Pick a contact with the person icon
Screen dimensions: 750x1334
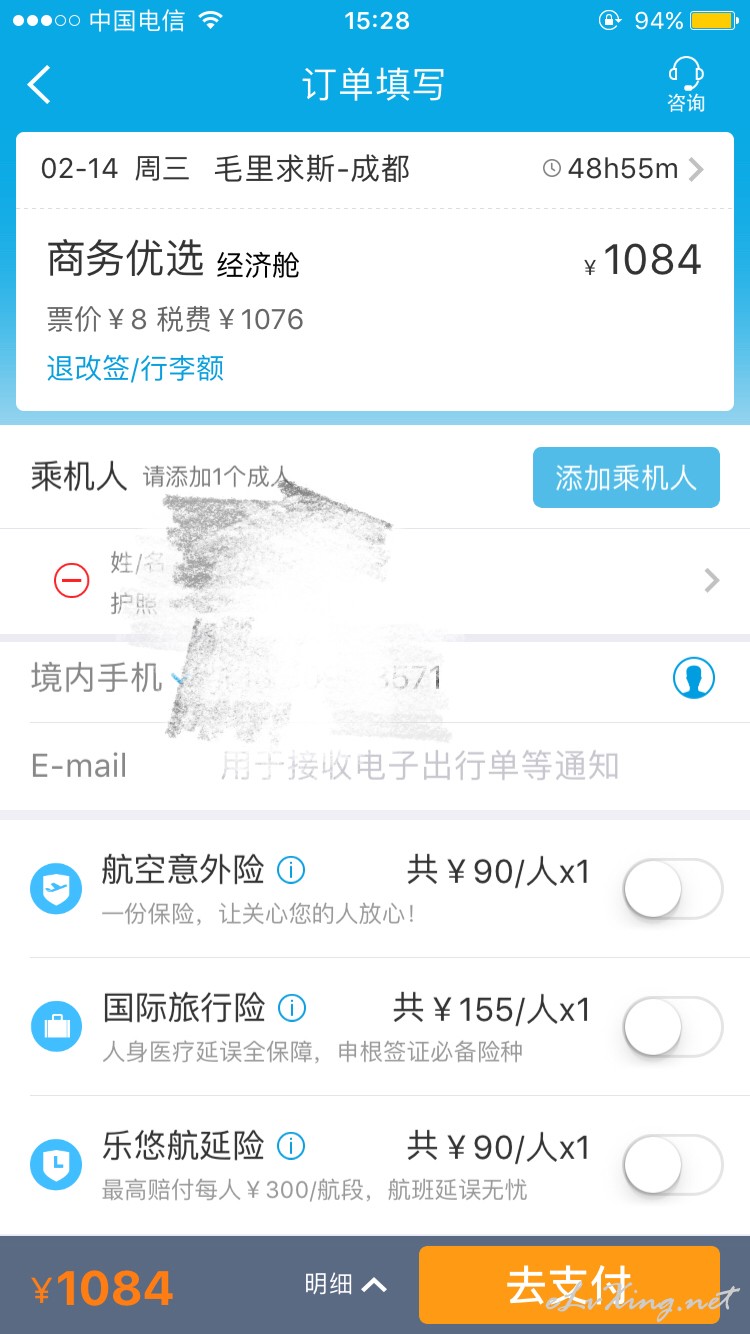(694, 679)
